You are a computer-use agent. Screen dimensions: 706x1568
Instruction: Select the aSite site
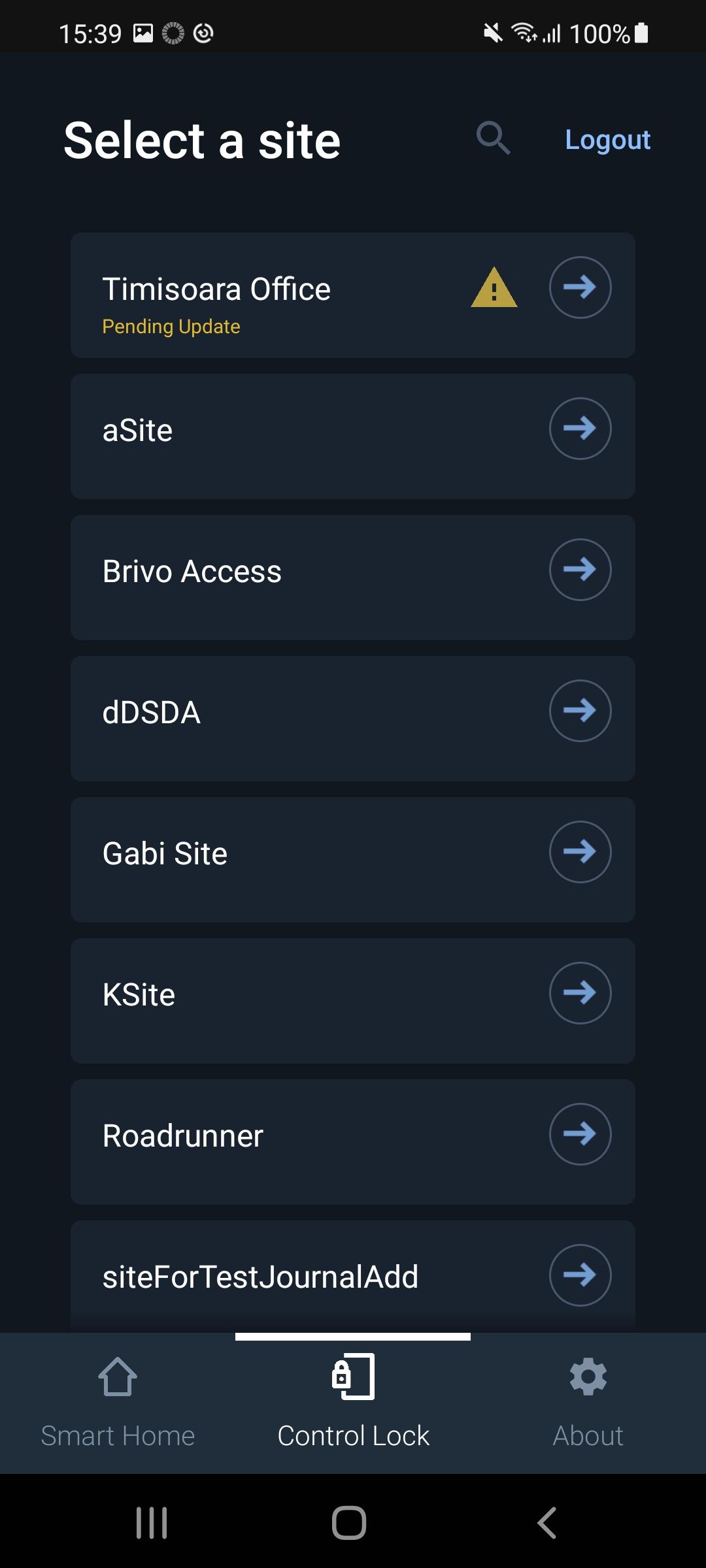(353, 436)
